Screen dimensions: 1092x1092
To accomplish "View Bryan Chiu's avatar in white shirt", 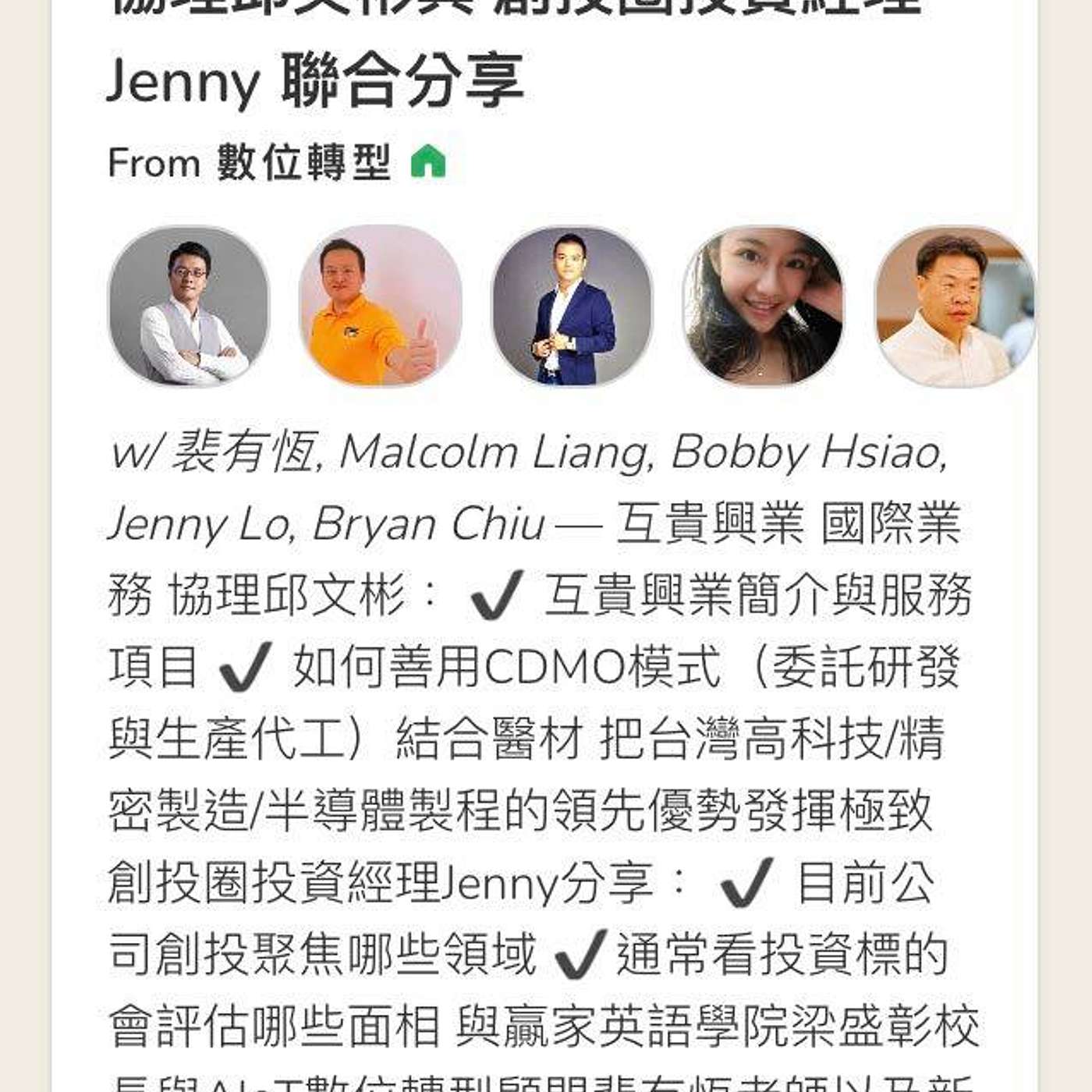I will pos(955,306).
